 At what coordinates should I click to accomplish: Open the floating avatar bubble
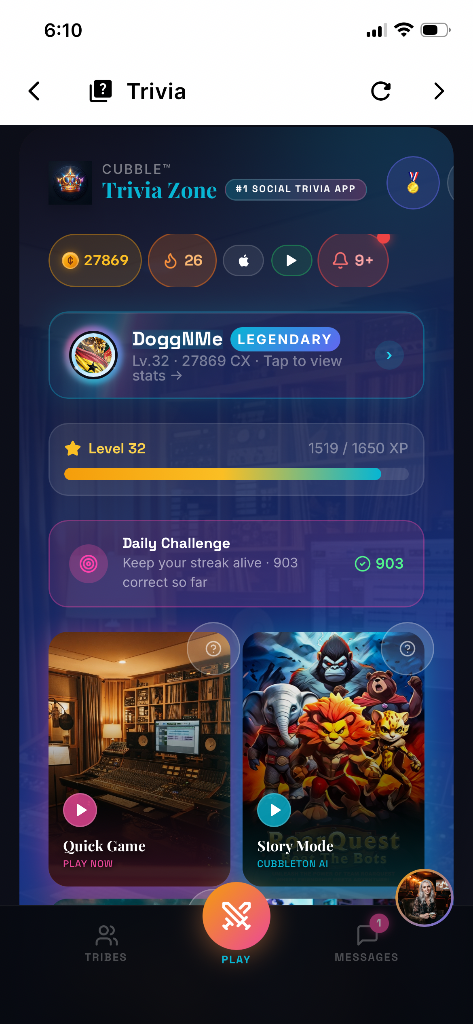pyautogui.click(x=425, y=898)
